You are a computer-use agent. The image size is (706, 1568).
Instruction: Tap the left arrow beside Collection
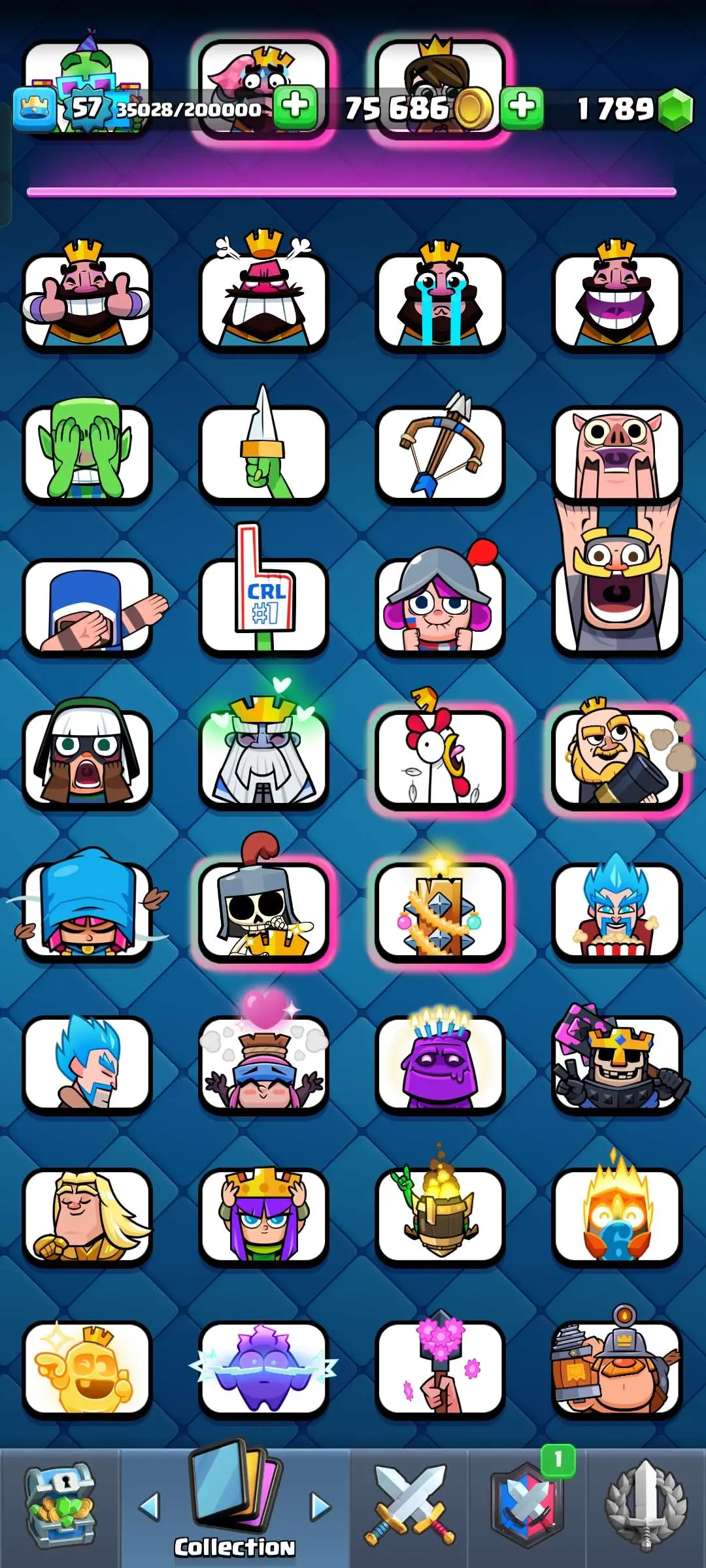click(x=150, y=1507)
